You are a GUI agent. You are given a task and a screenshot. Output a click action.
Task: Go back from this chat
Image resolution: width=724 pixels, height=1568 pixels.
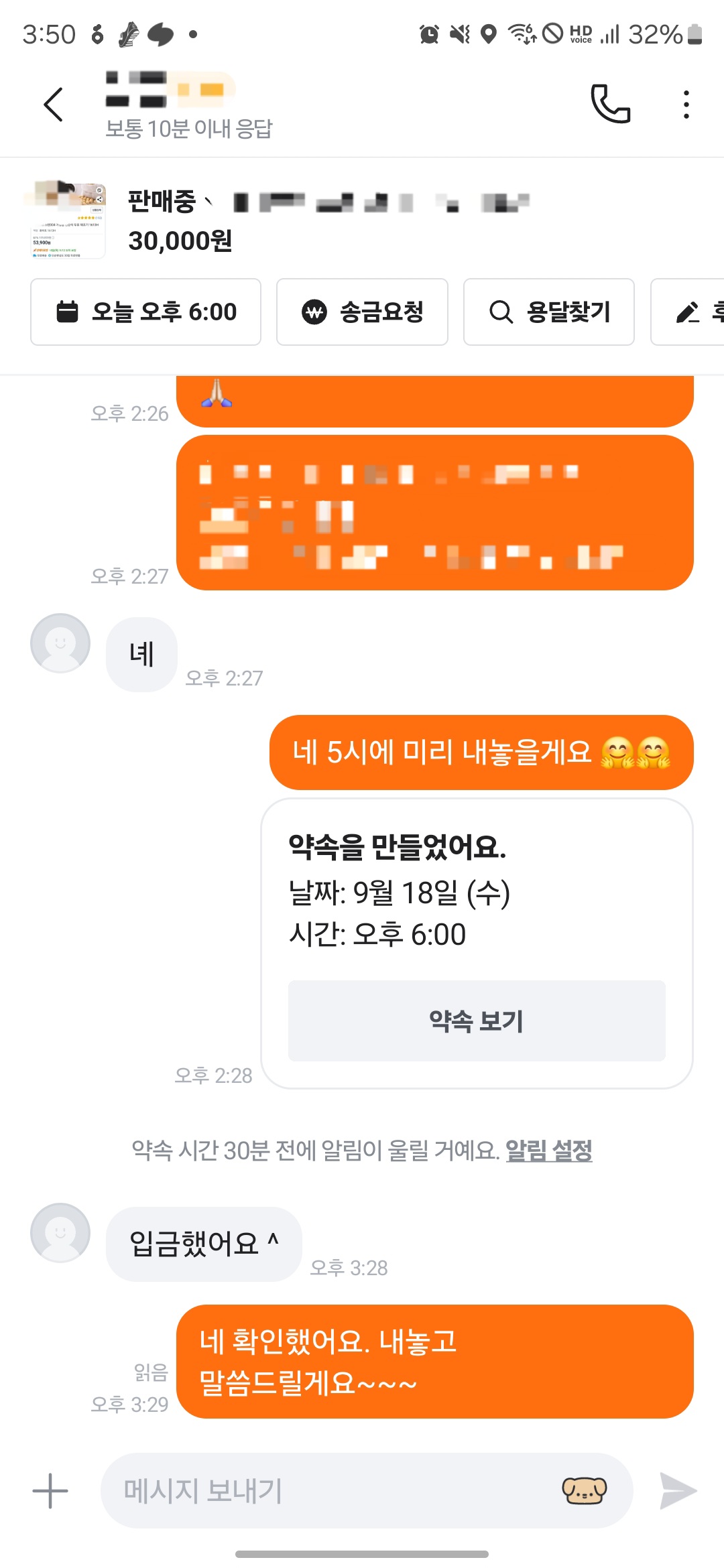click(x=53, y=105)
